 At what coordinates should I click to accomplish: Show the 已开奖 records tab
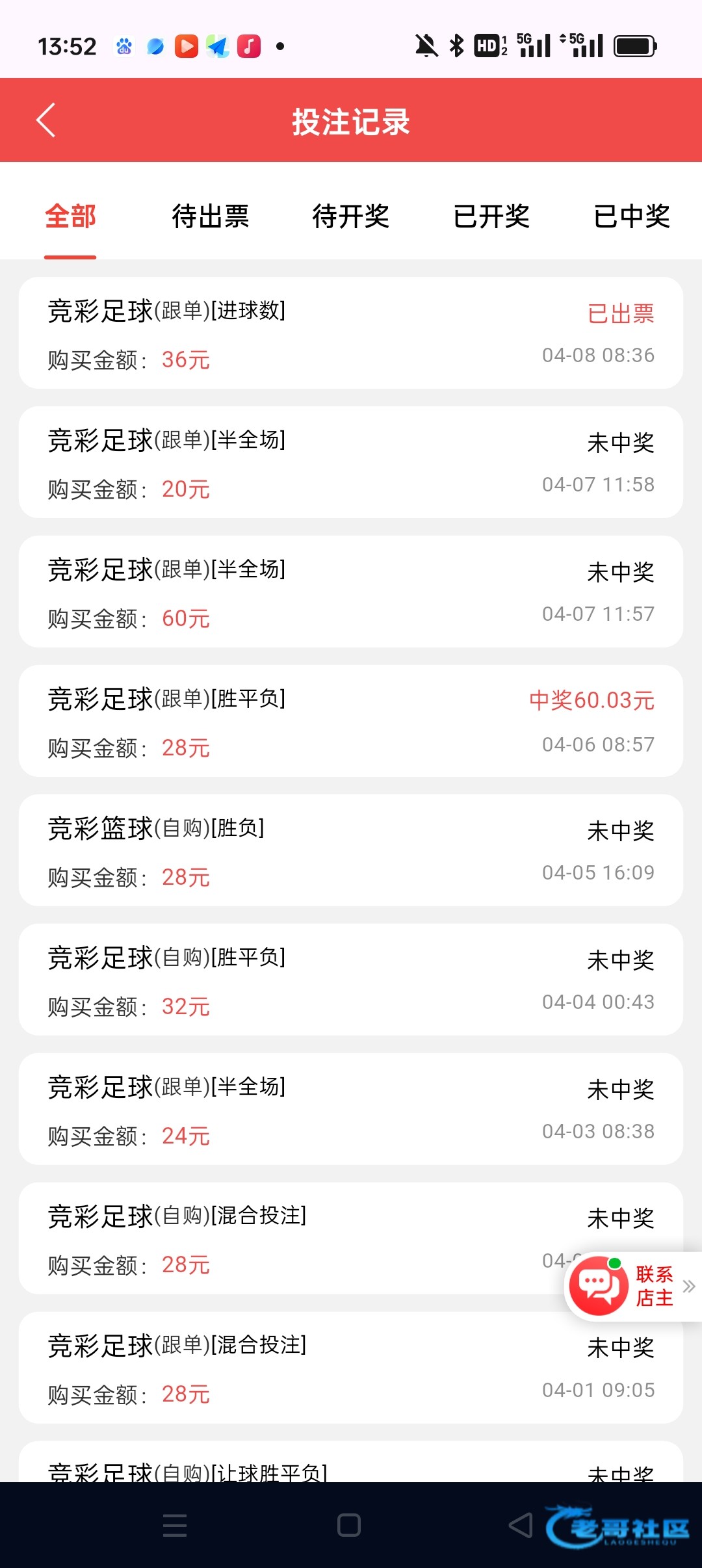tap(491, 216)
